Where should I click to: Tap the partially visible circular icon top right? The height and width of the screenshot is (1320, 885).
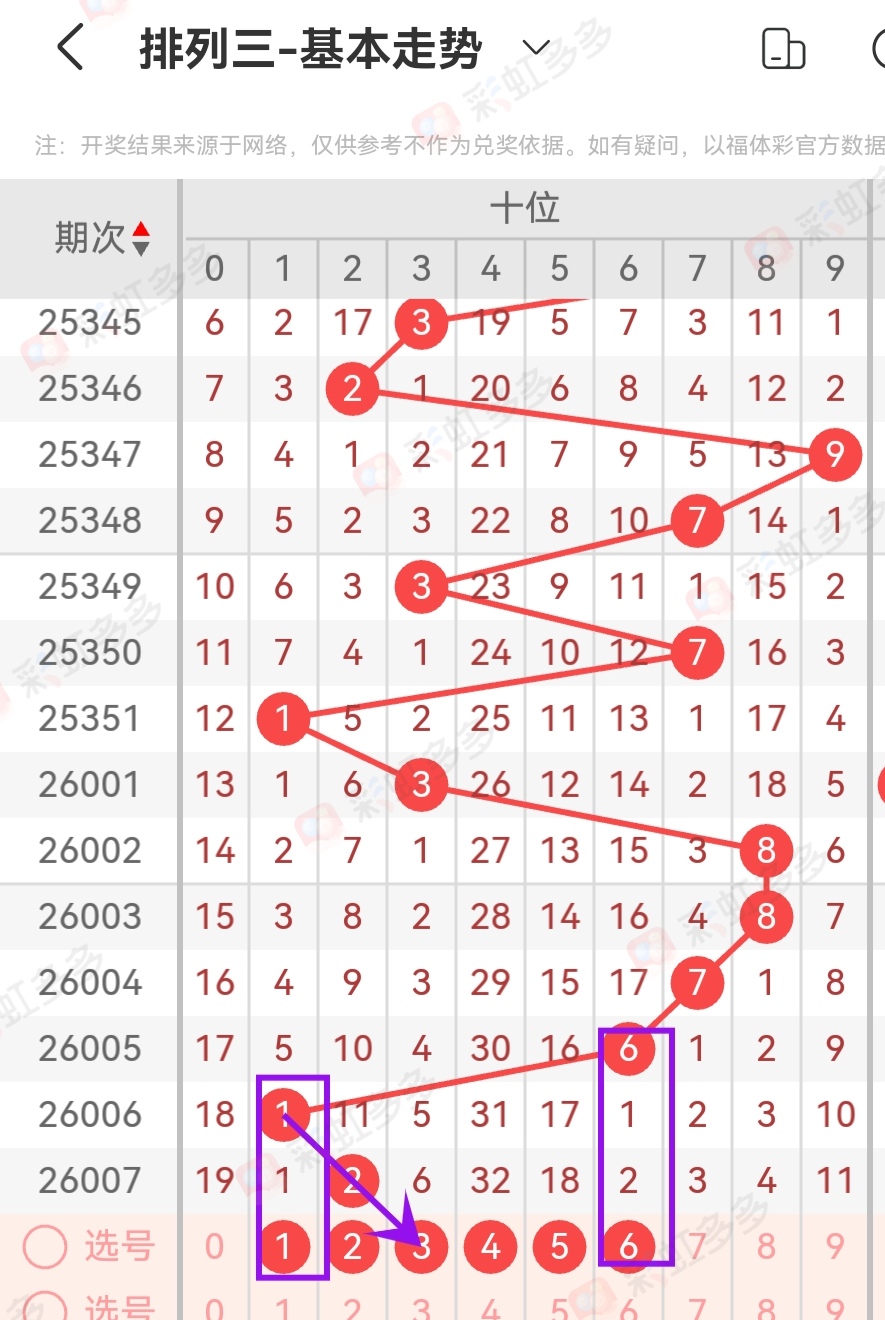[x=878, y=46]
